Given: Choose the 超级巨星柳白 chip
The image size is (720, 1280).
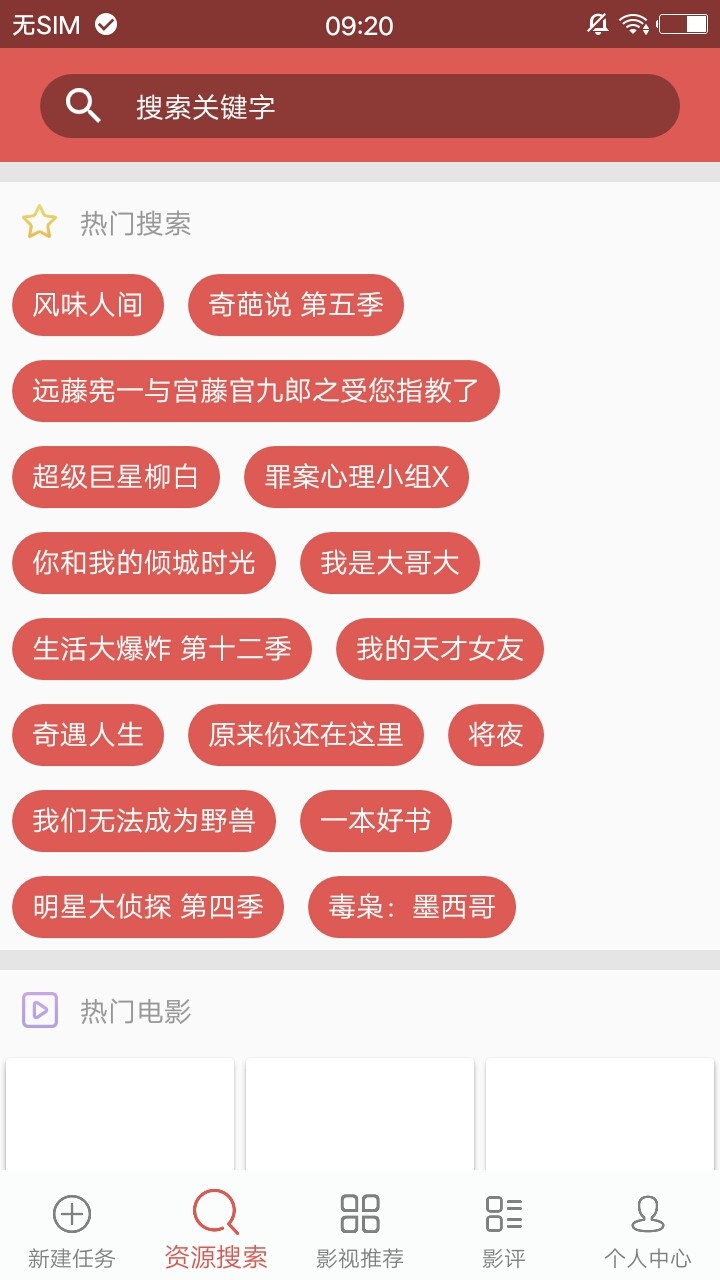Looking at the screenshot, I should (x=116, y=477).
